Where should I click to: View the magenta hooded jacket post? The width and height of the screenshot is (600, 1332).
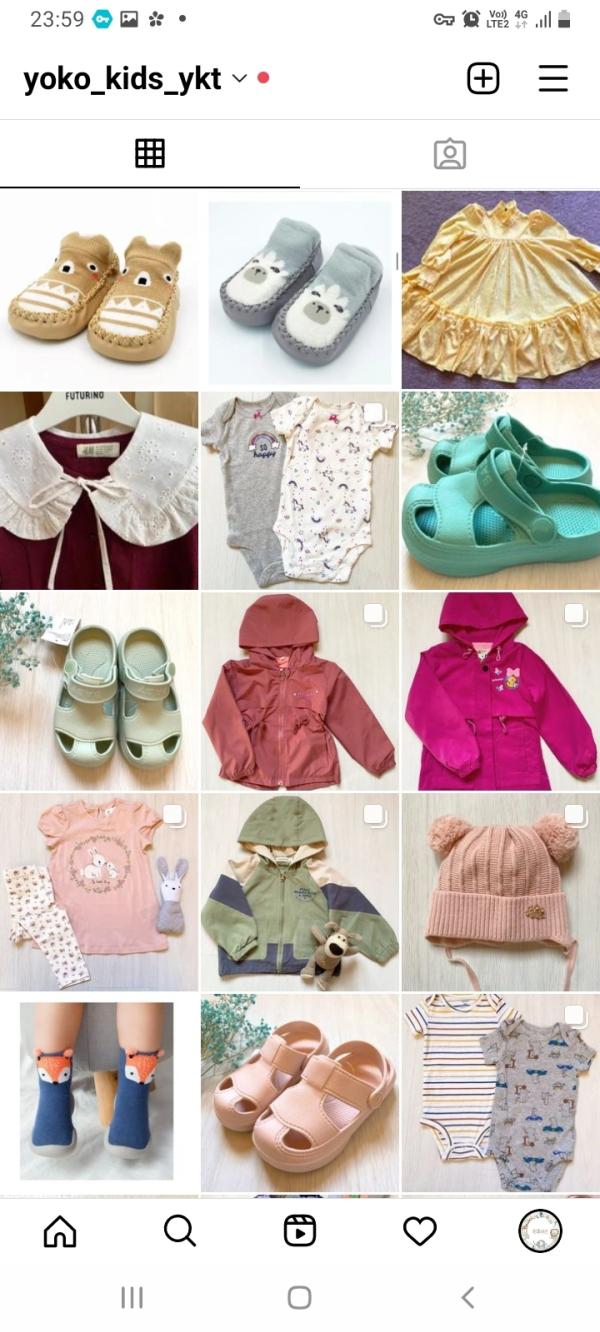(501, 692)
